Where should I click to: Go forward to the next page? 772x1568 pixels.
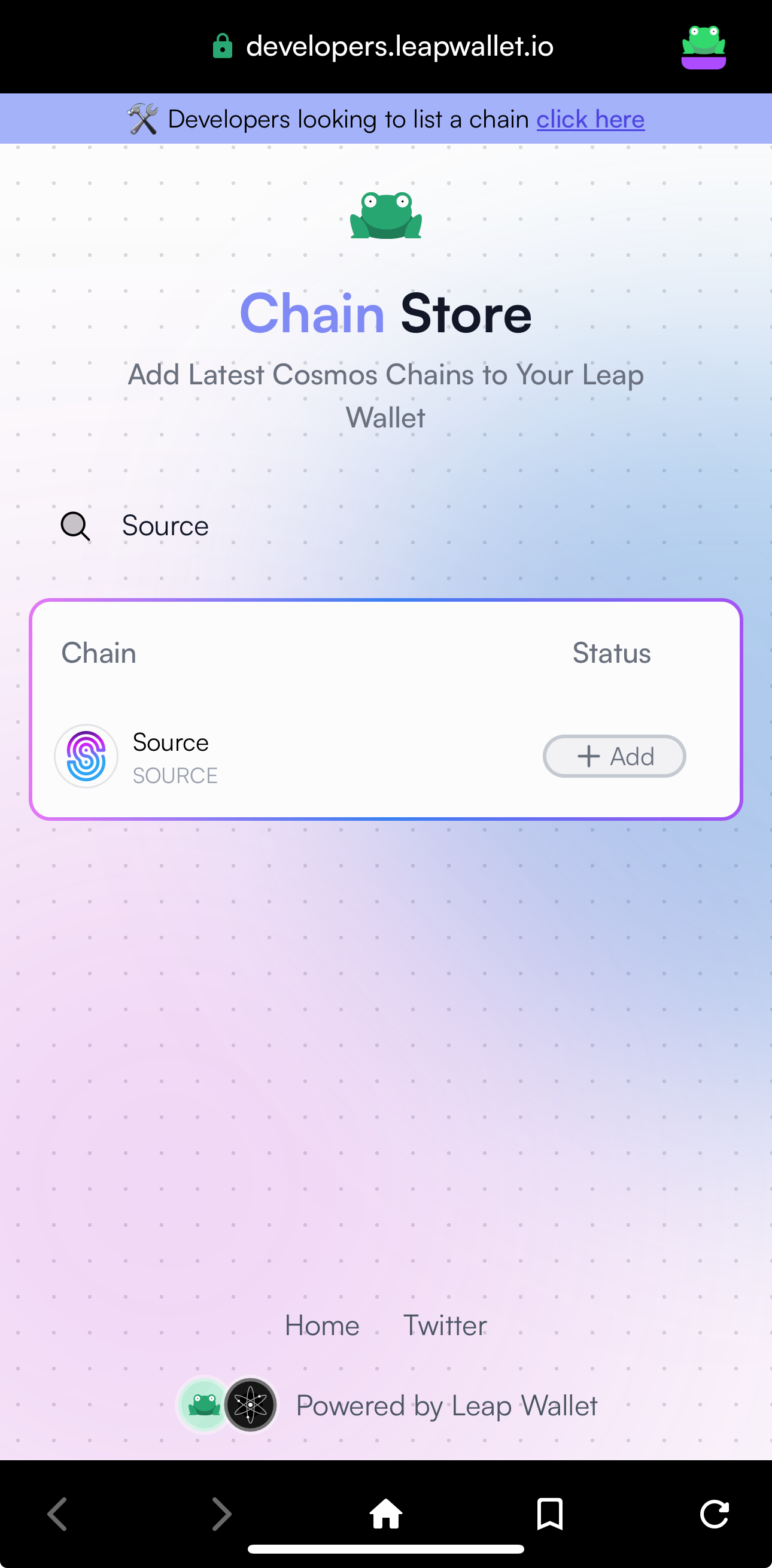click(221, 1514)
